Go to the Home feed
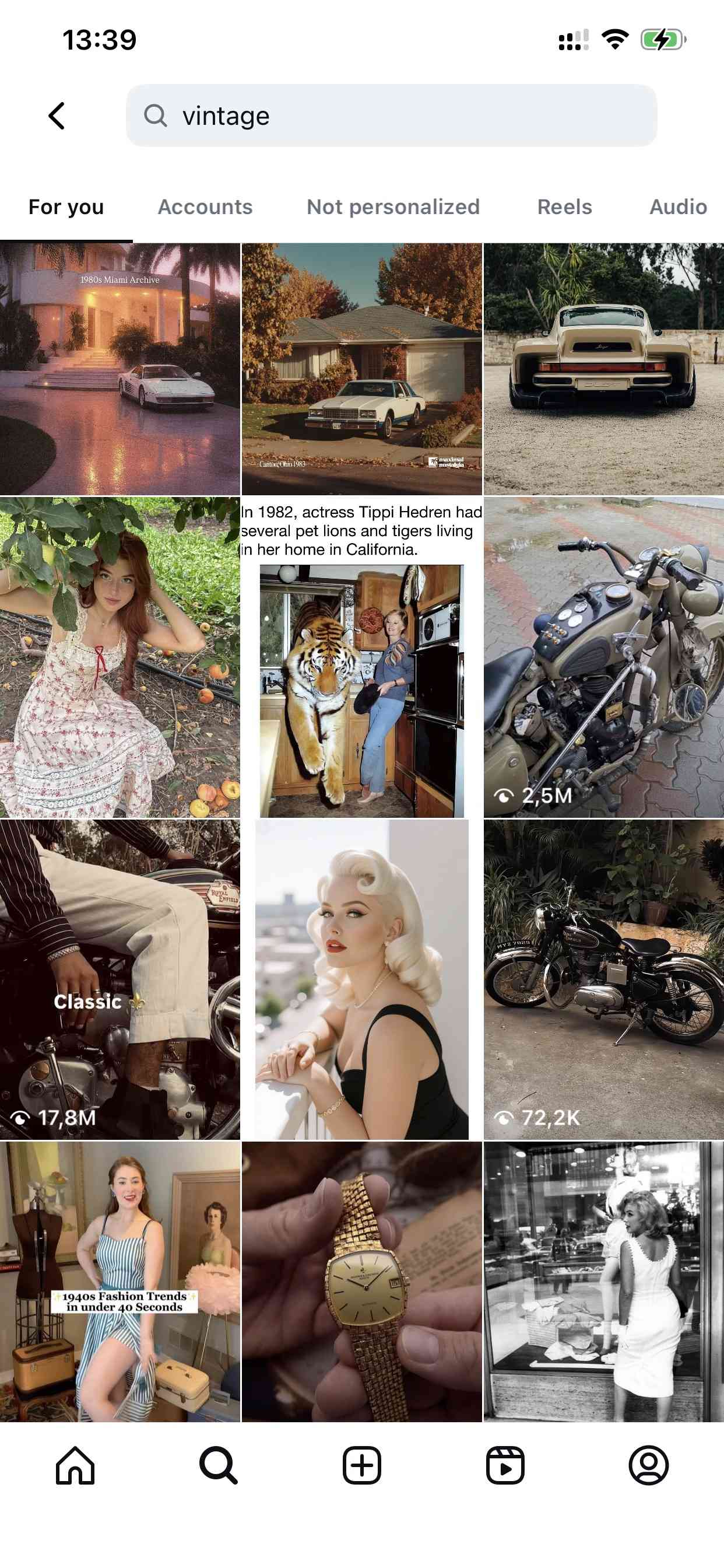Viewport: 724px width, 1568px height. pyautogui.click(x=75, y=1465)
